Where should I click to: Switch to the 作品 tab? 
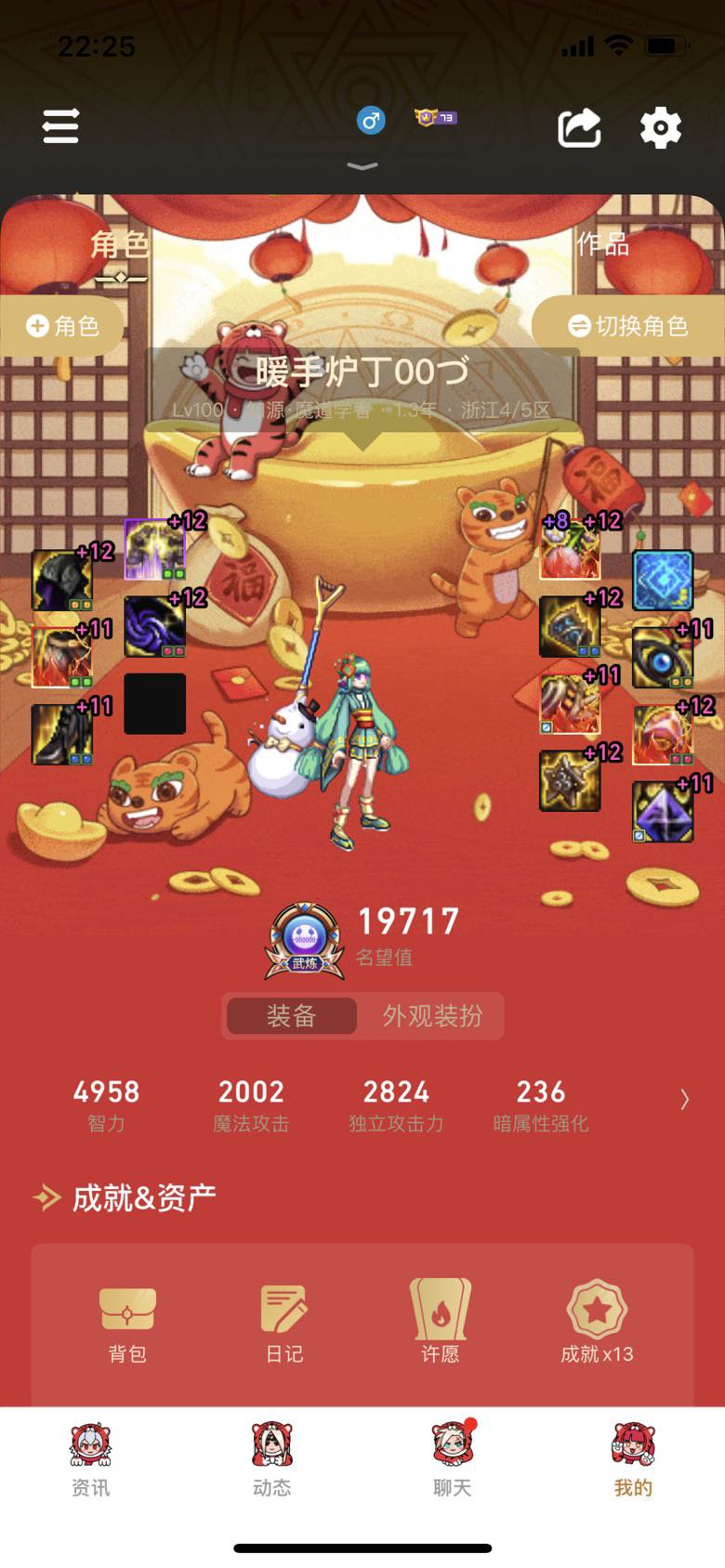[602, 244]
